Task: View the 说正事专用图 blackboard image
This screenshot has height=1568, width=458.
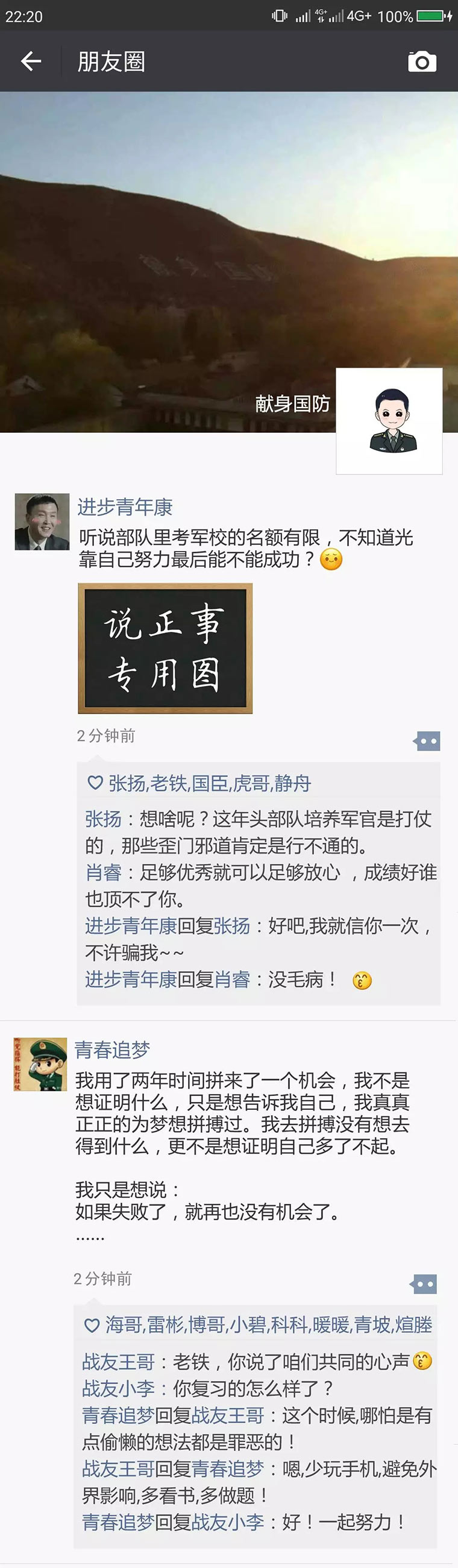Action: [165, 648]
